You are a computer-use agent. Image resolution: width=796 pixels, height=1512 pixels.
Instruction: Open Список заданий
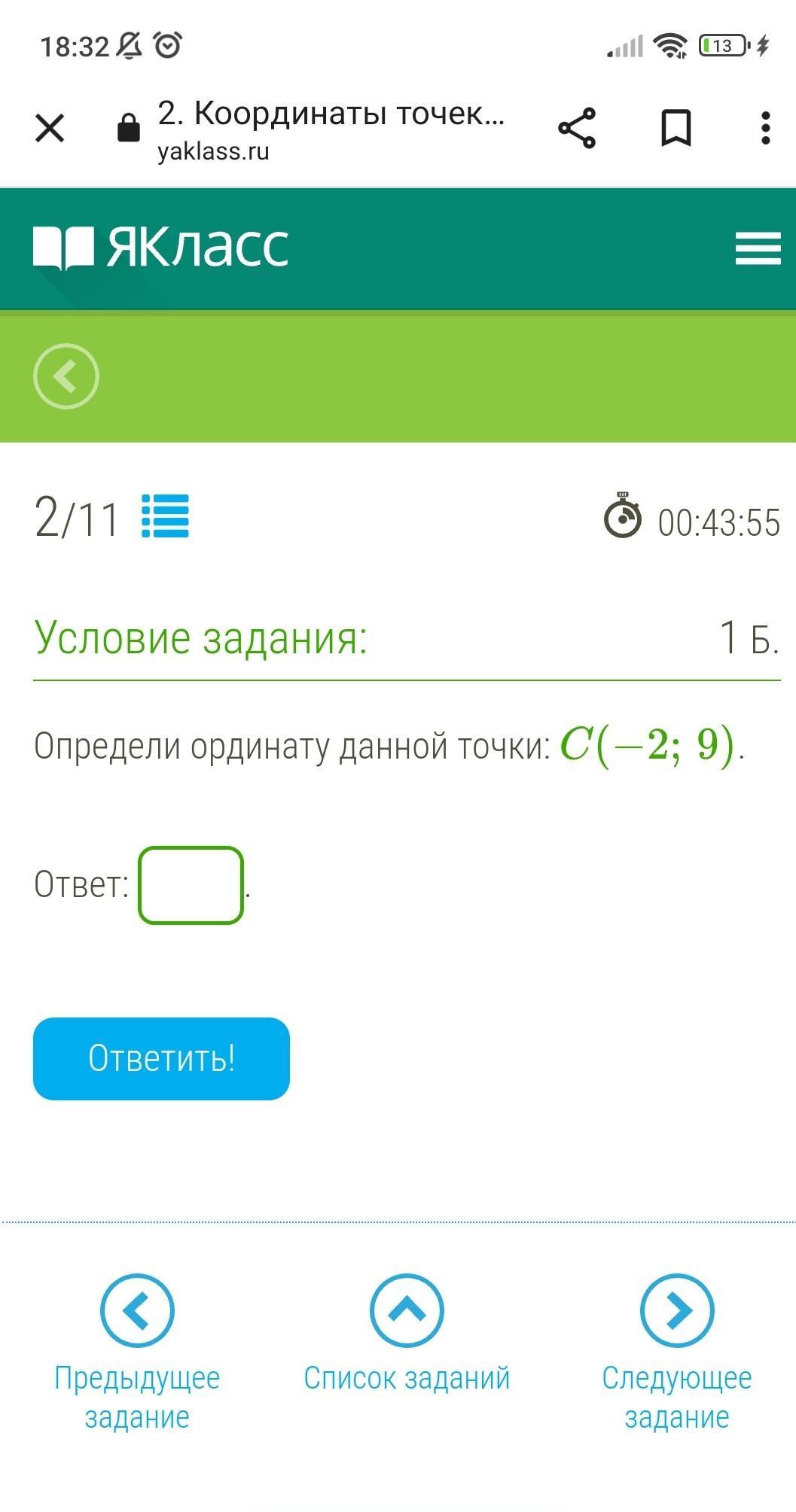pyautogui.click(x=407, y=1333)
